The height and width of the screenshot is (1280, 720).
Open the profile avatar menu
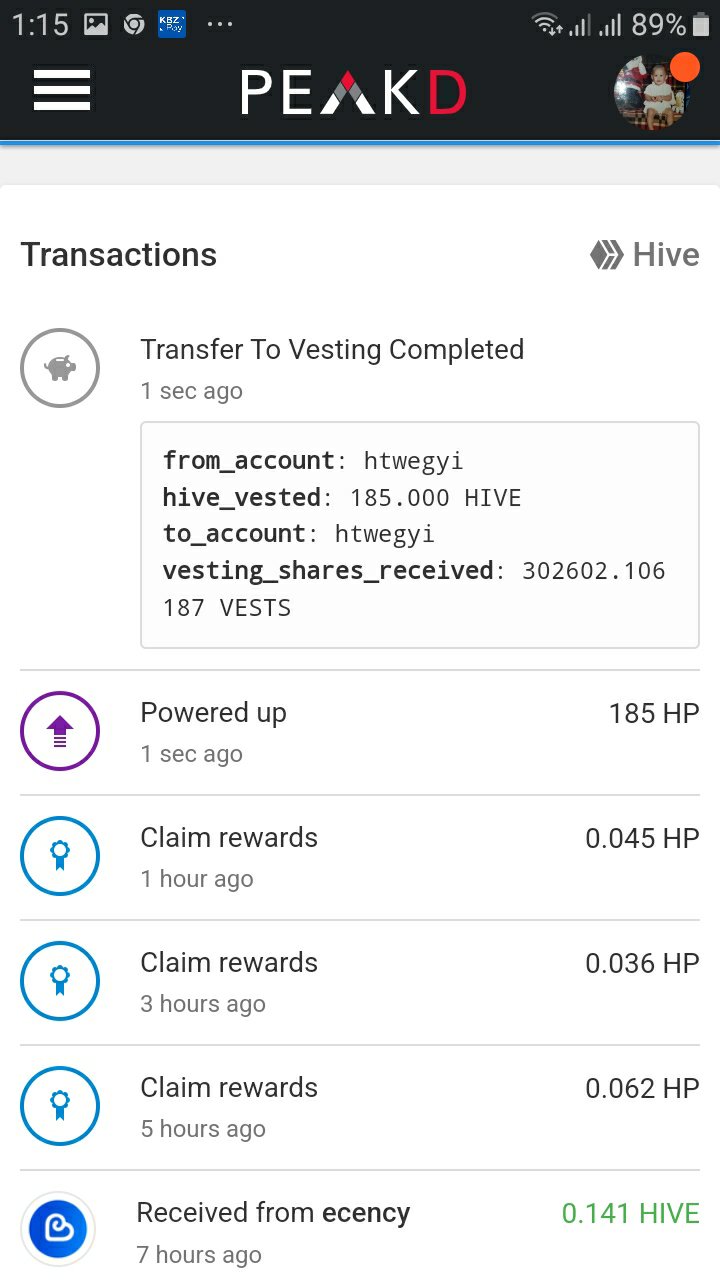pos(652,92)
